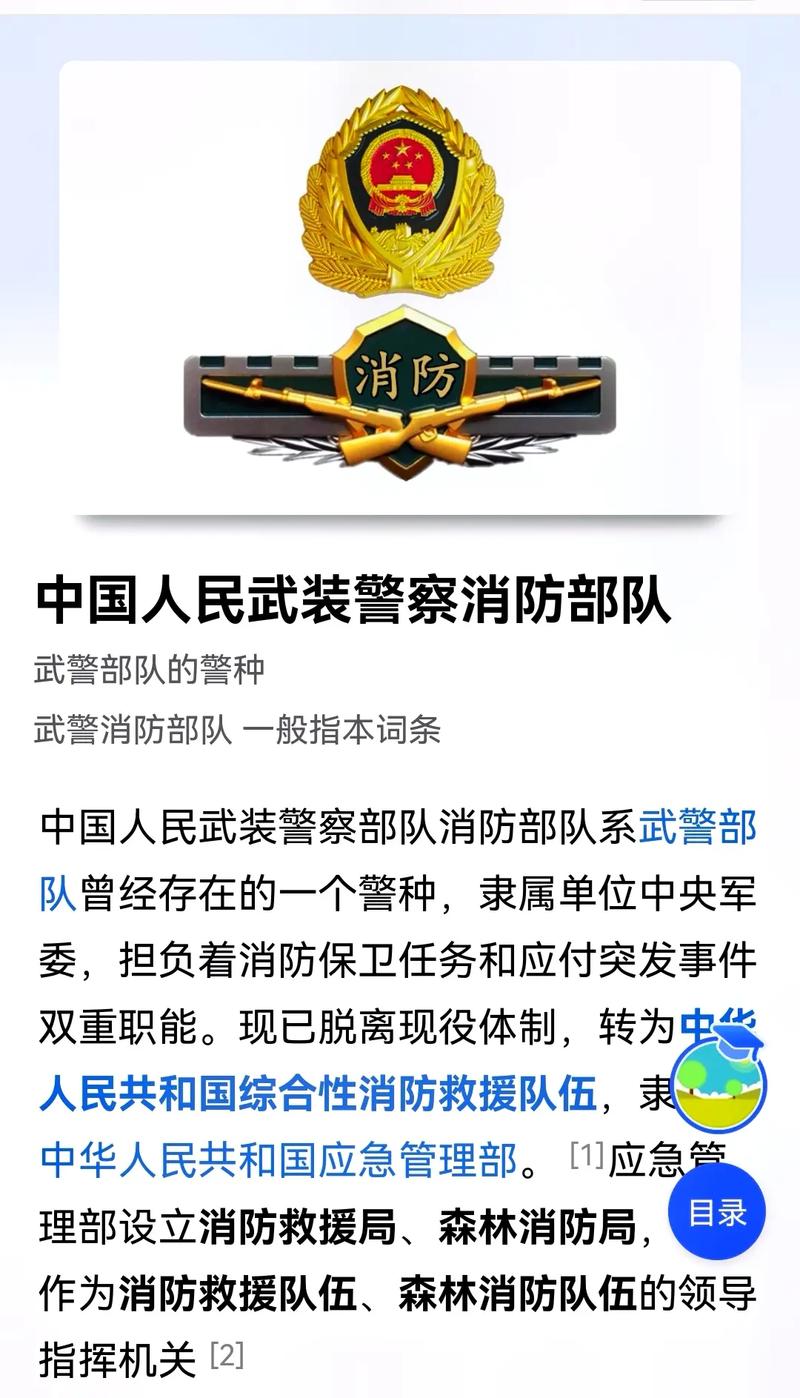Open the 武警部队 link
Image resolution: width=800 pixels, height=1398 pixels.
[697, 829]
